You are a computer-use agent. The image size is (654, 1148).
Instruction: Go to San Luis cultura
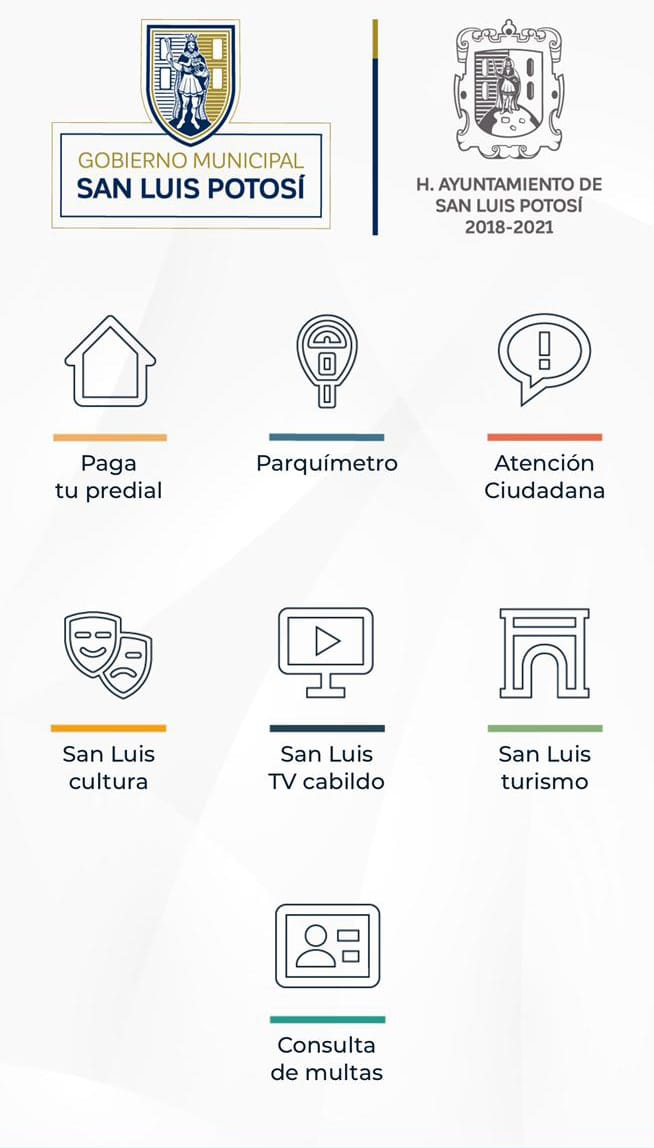pos(109,654)
